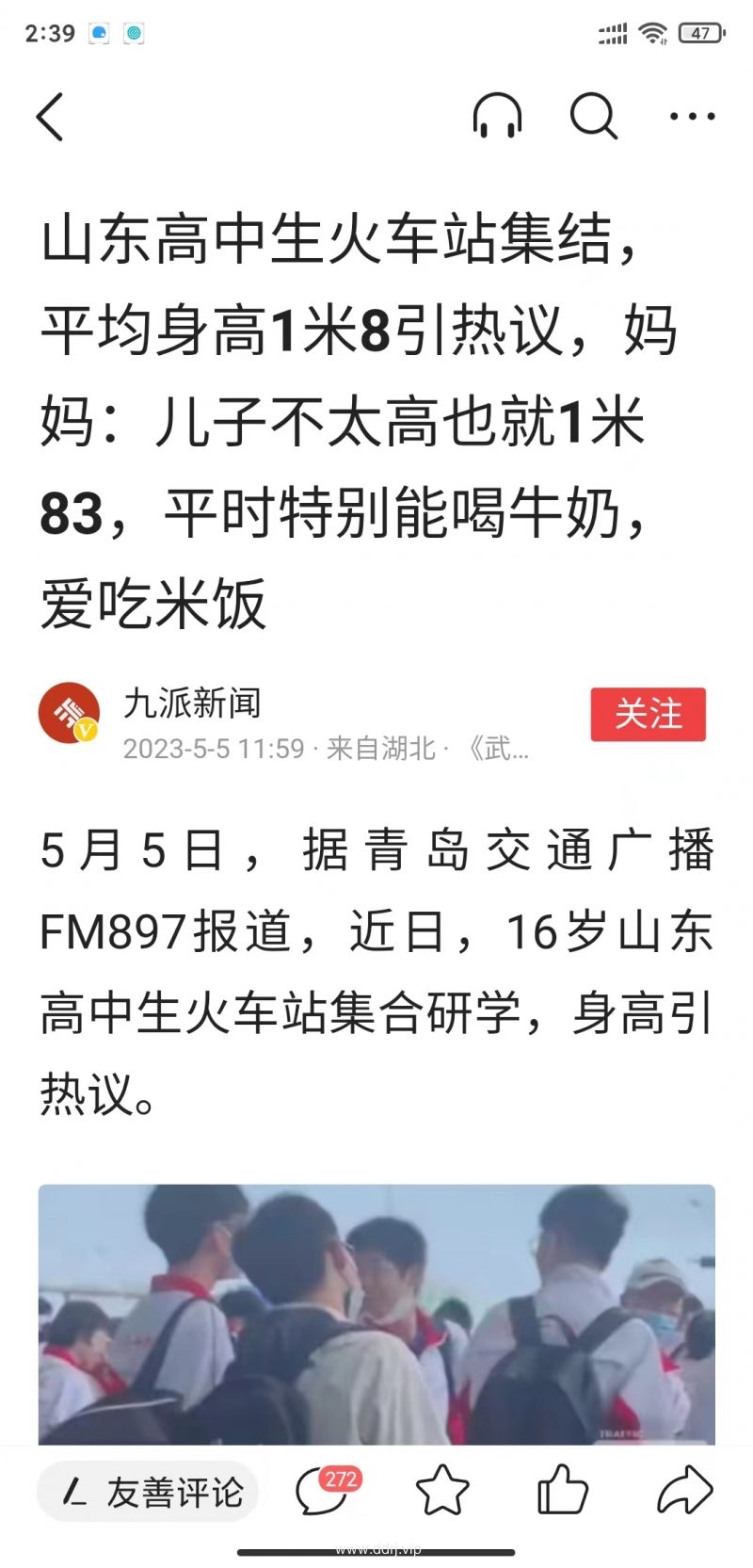
Task: Write a comment in the 友善评论 field
Action: pyautogui.click(x=148, y=1493)
